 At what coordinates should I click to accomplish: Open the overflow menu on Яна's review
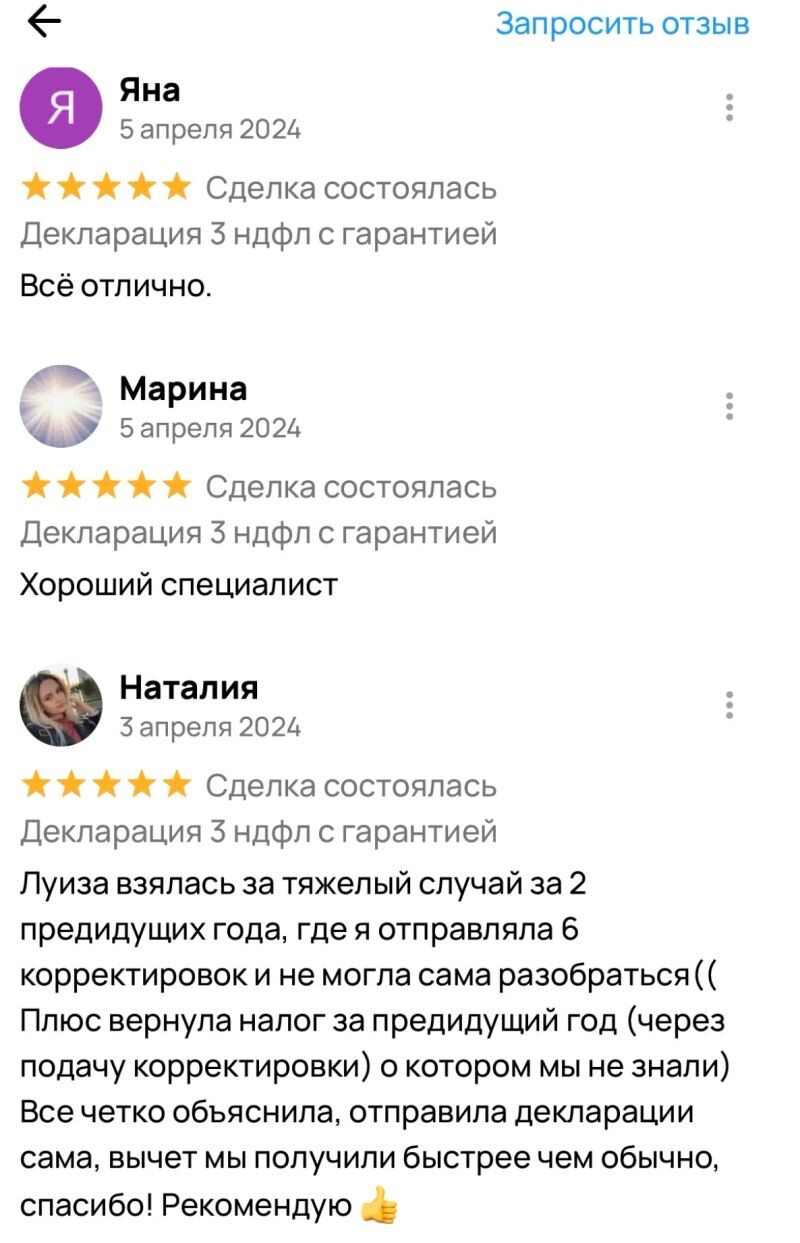pos(730,107)
